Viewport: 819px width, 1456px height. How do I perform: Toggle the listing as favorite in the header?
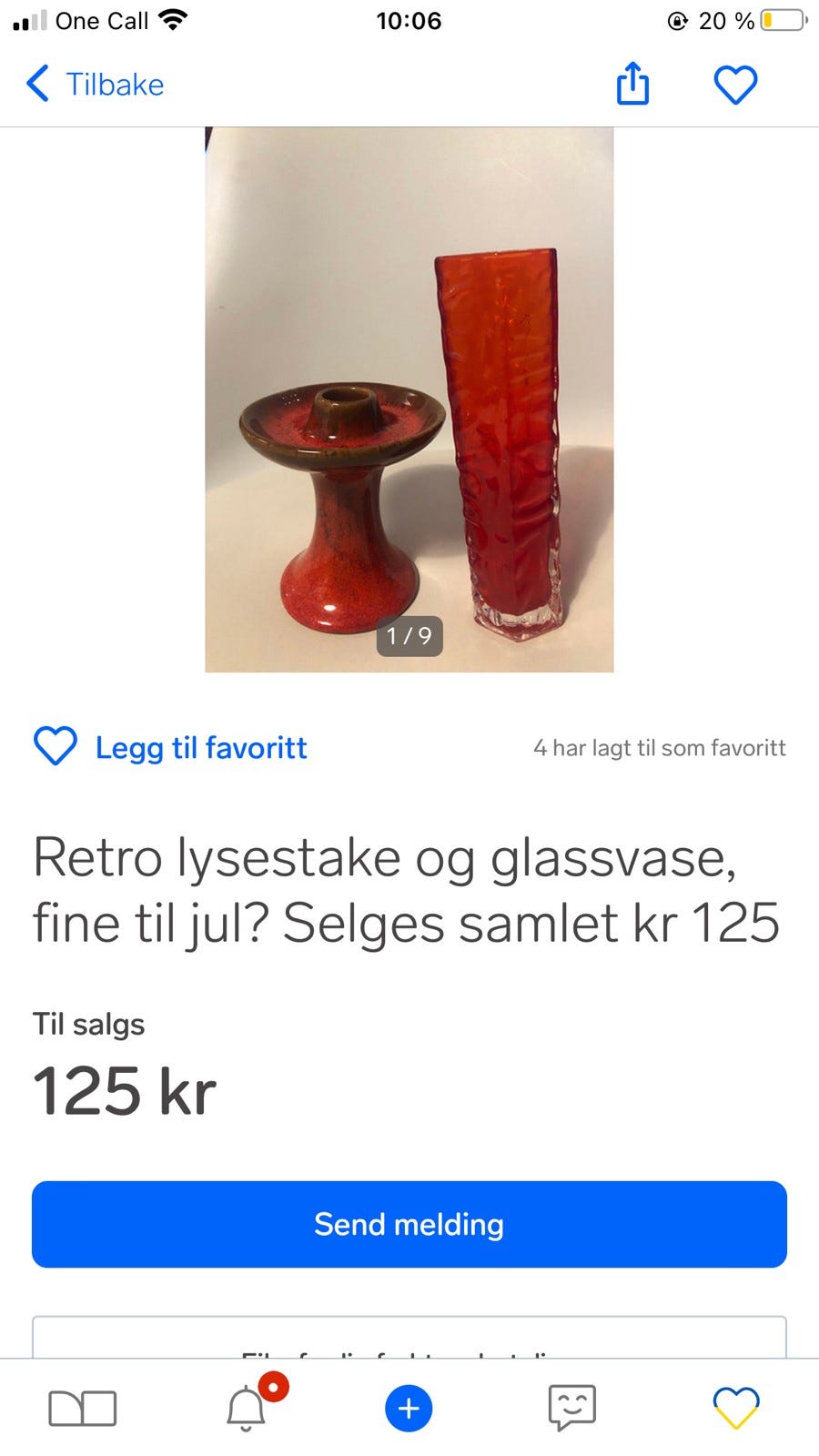[x=735, y=84]
